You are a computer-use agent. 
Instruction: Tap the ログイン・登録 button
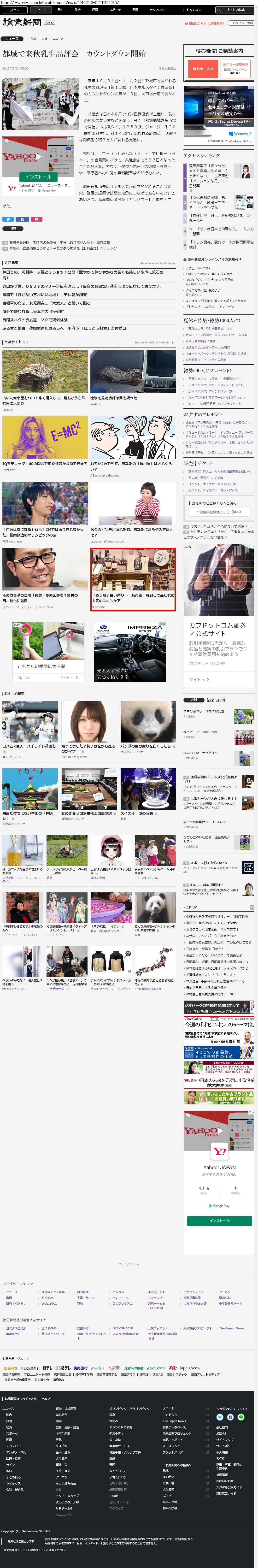click(242, 23)
